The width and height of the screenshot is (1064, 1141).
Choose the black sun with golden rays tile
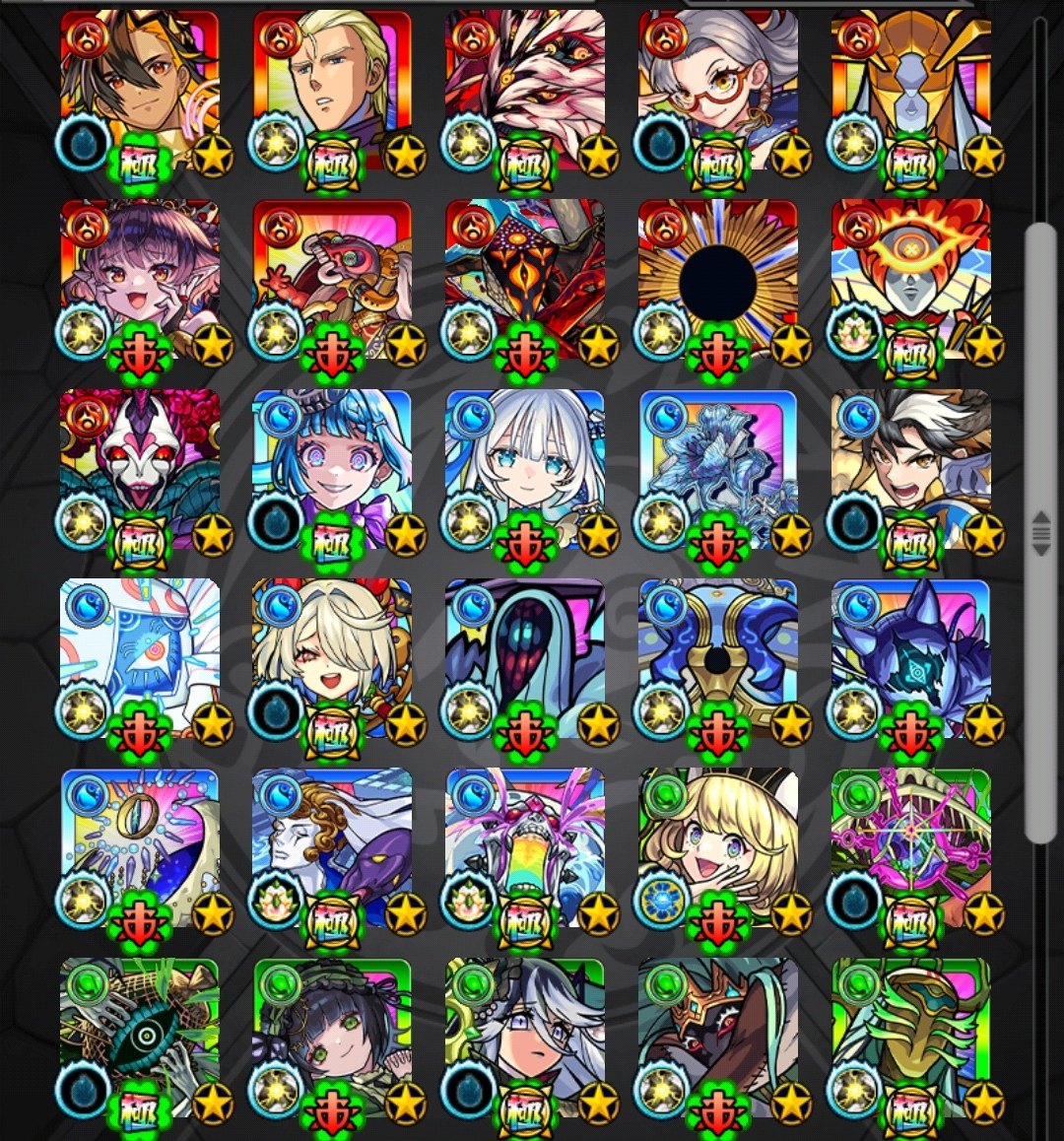pos(717,279)
